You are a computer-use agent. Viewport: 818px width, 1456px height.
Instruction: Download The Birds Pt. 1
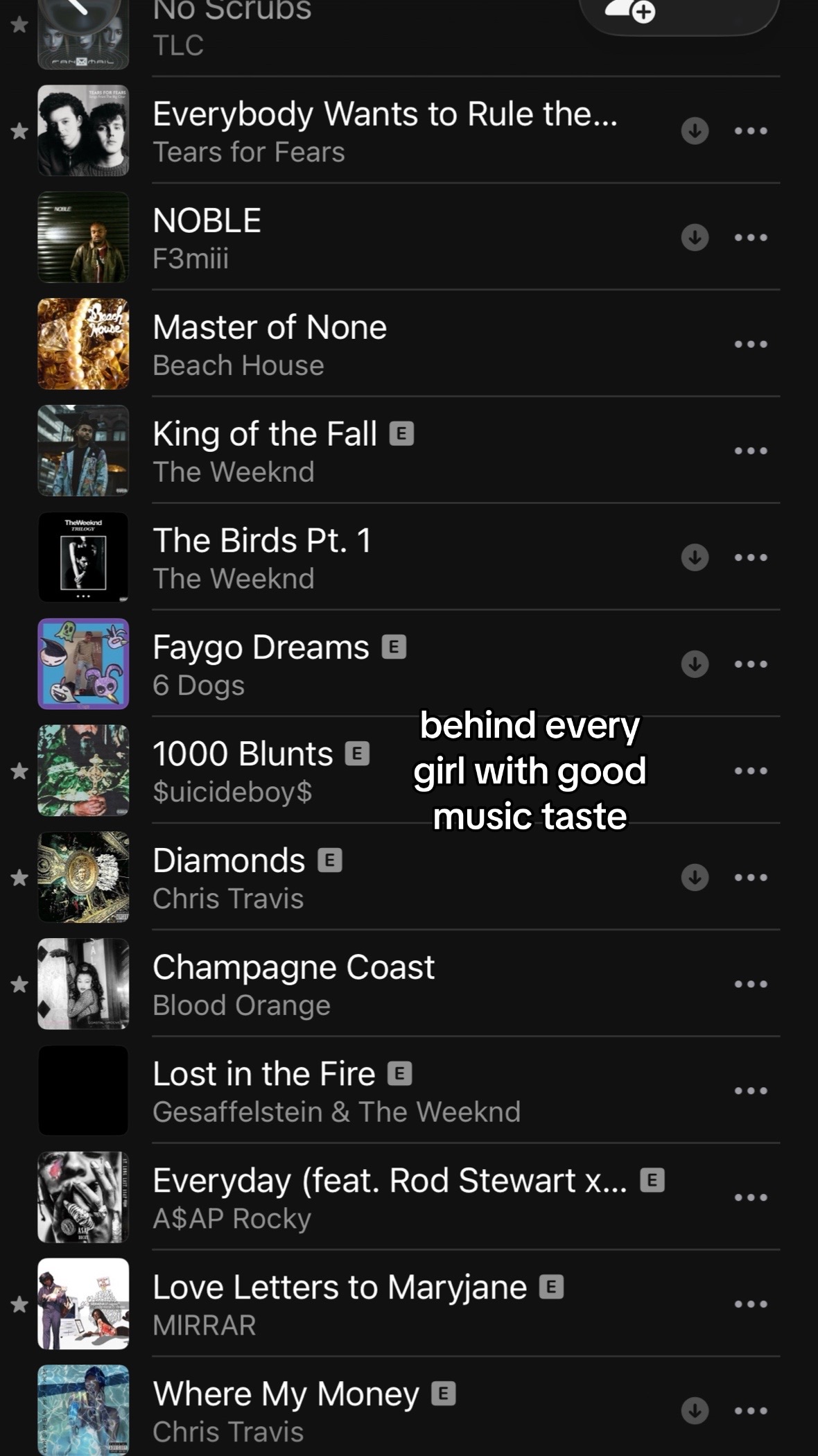click(695, 557)
